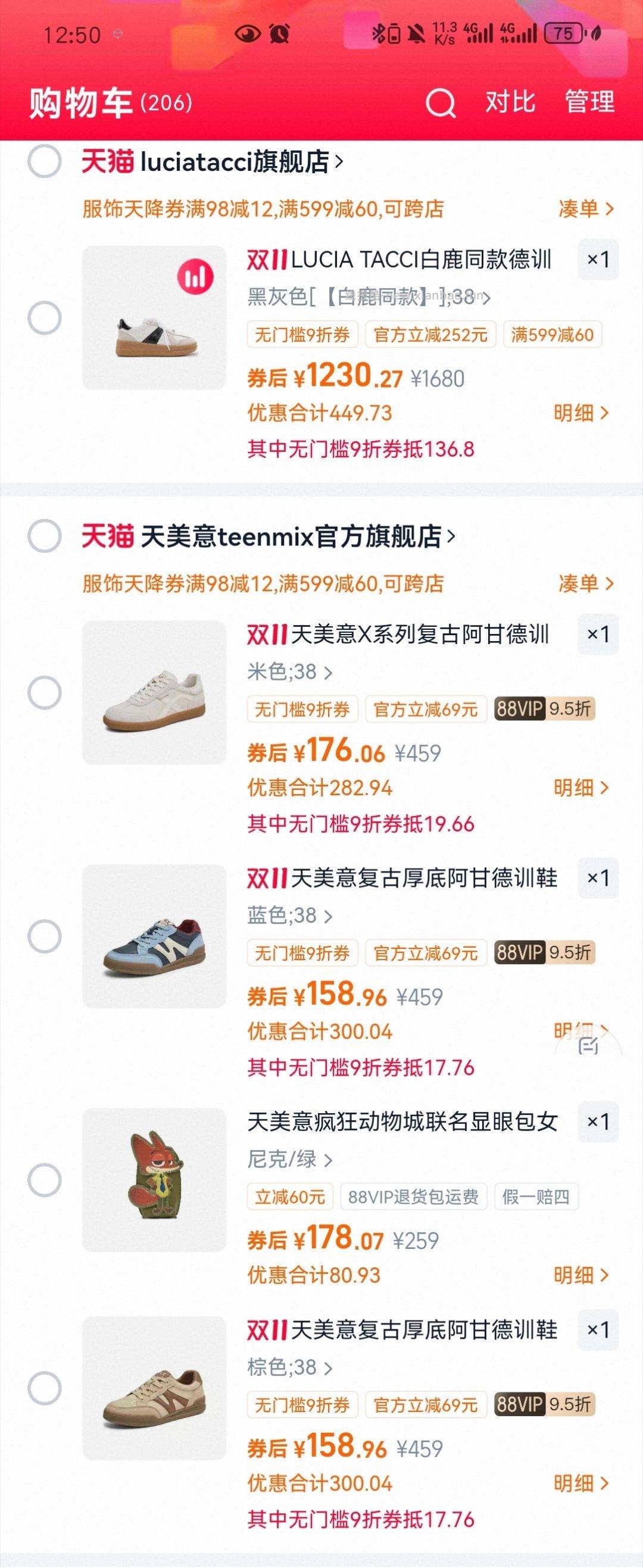The image size is (643, 1568).
Task: Check the 米色 38 天美意X系列 shoe
Action: 45,693
